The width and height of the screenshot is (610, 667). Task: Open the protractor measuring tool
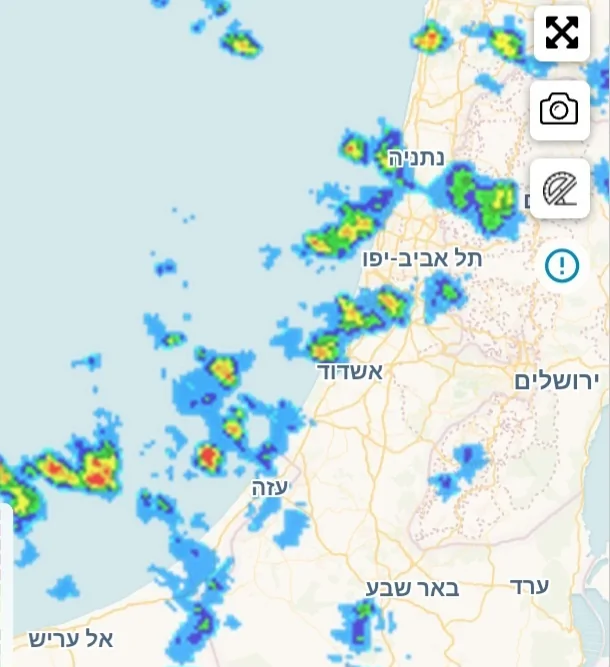[560, 188]
